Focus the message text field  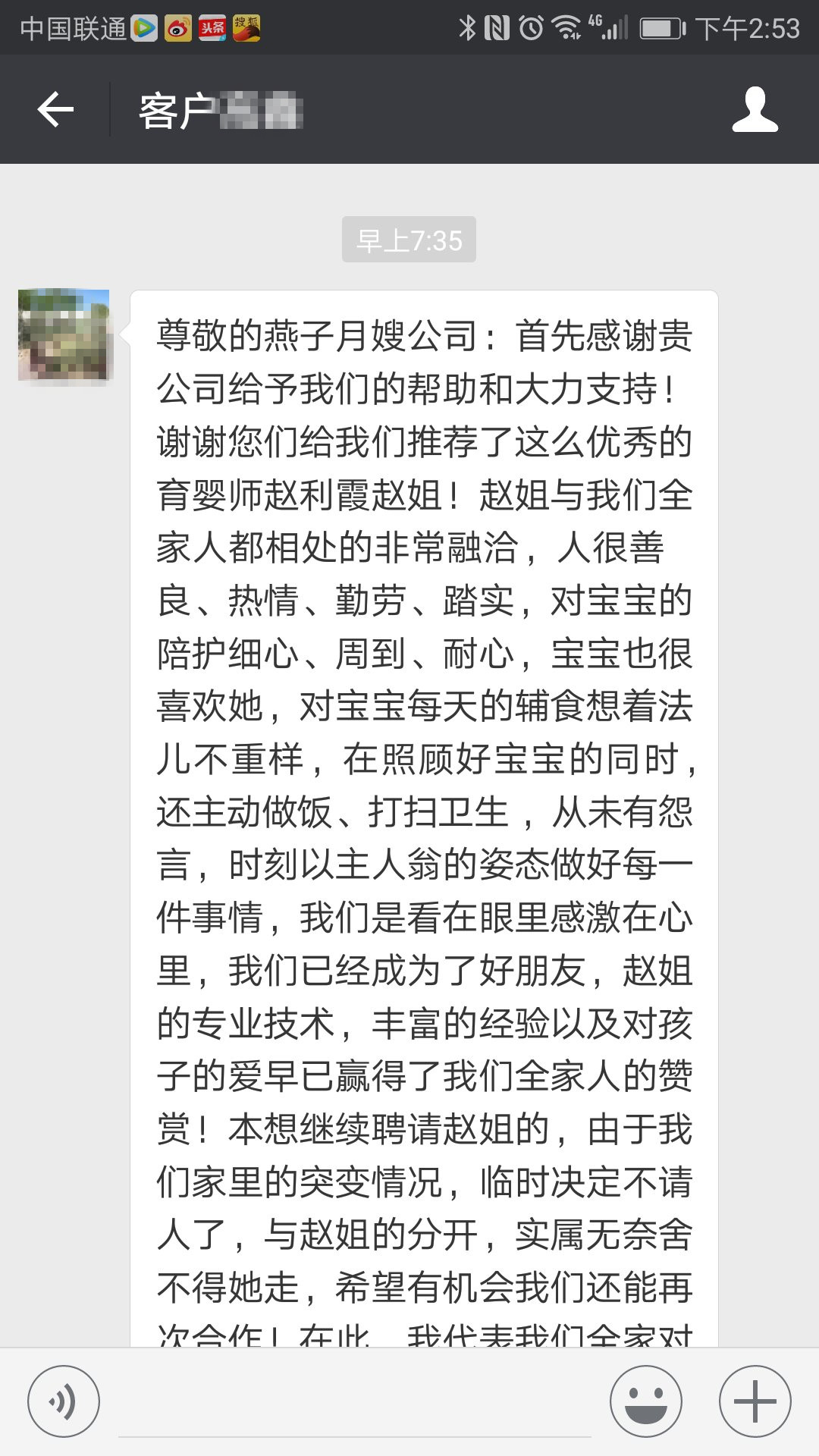[x=355, y=1407]
